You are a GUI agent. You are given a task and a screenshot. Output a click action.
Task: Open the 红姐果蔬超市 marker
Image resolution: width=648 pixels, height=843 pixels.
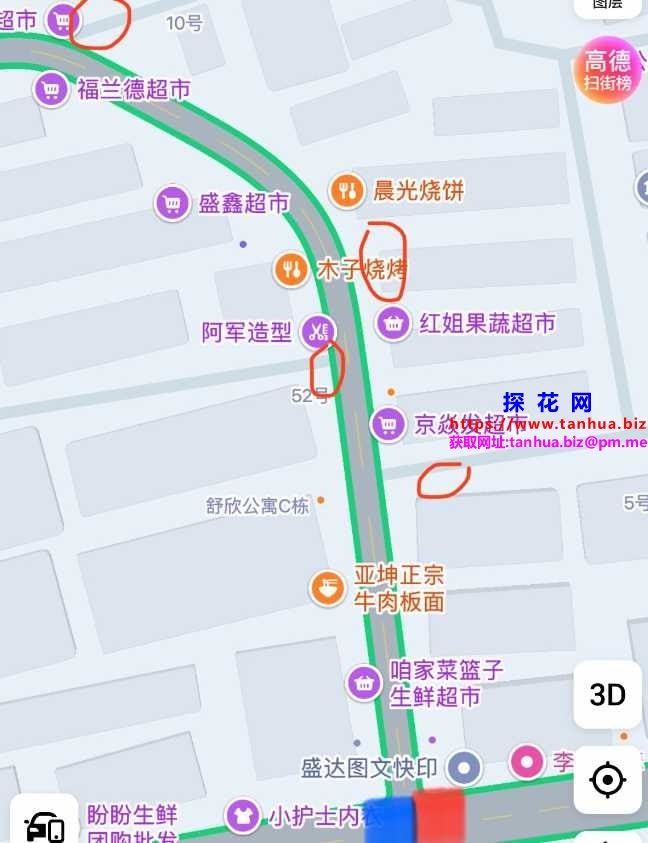pos(394,323)
